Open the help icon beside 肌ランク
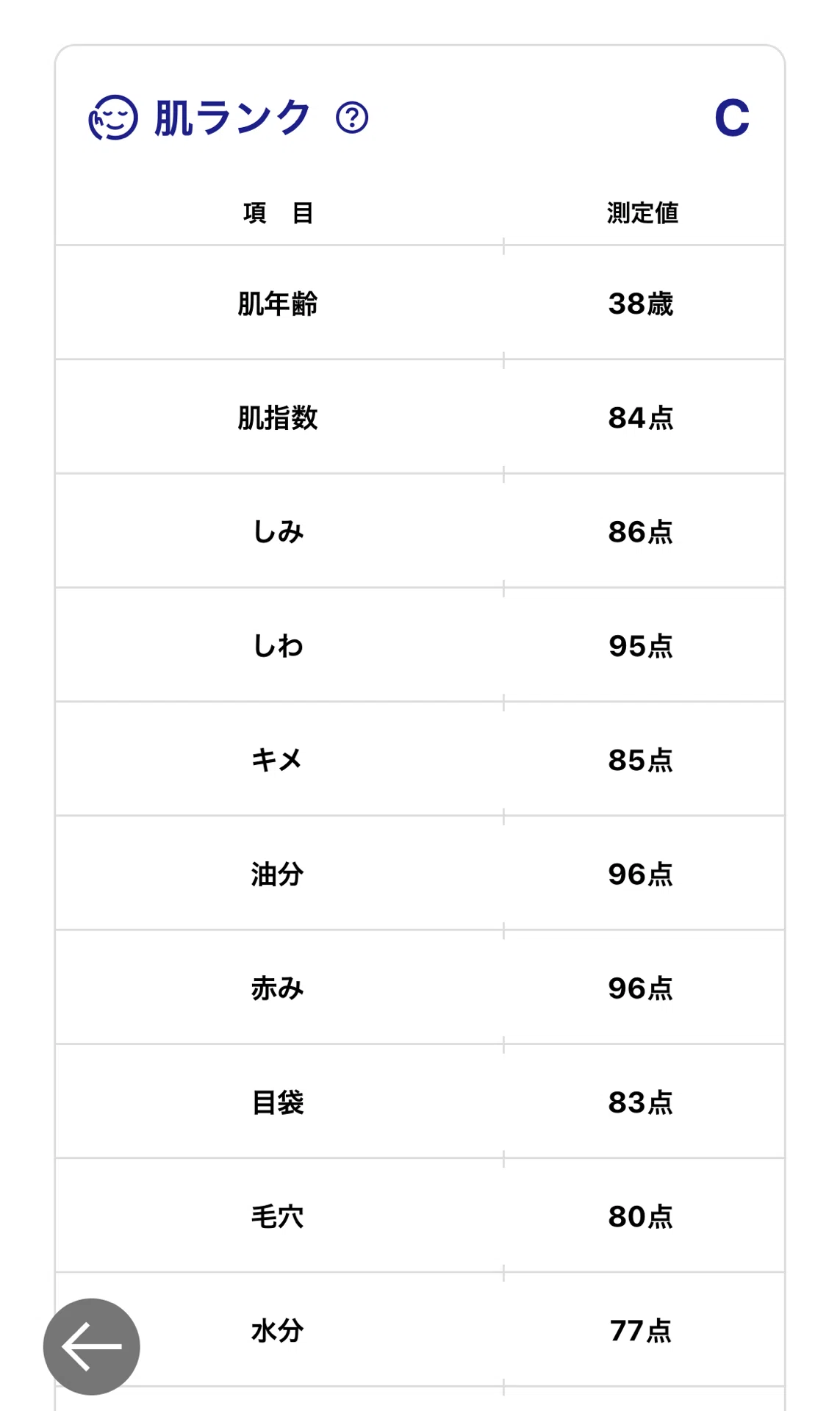The width and height of the screenshot is (840, 1411). pos(352,118)
